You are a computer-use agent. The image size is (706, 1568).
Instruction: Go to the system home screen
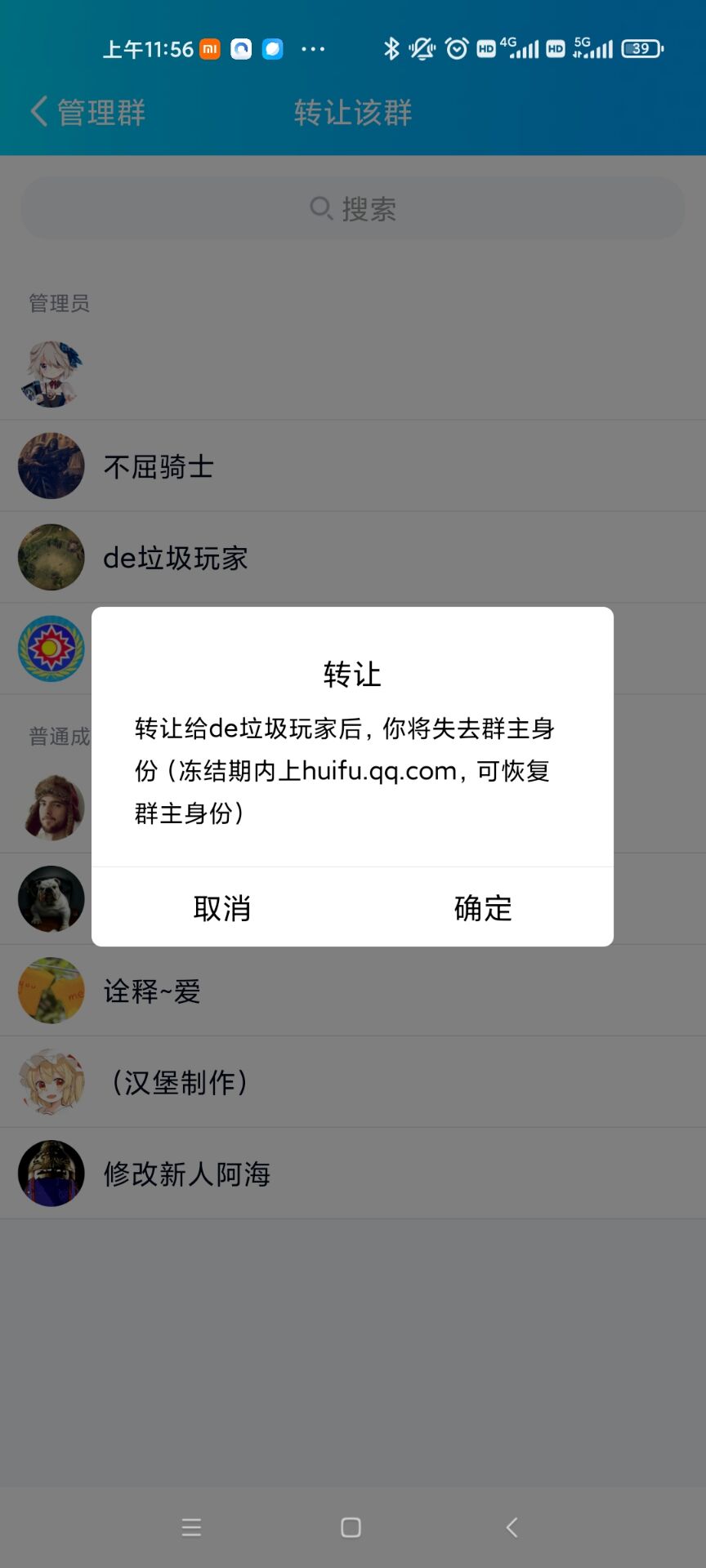tap(351, 1527)
